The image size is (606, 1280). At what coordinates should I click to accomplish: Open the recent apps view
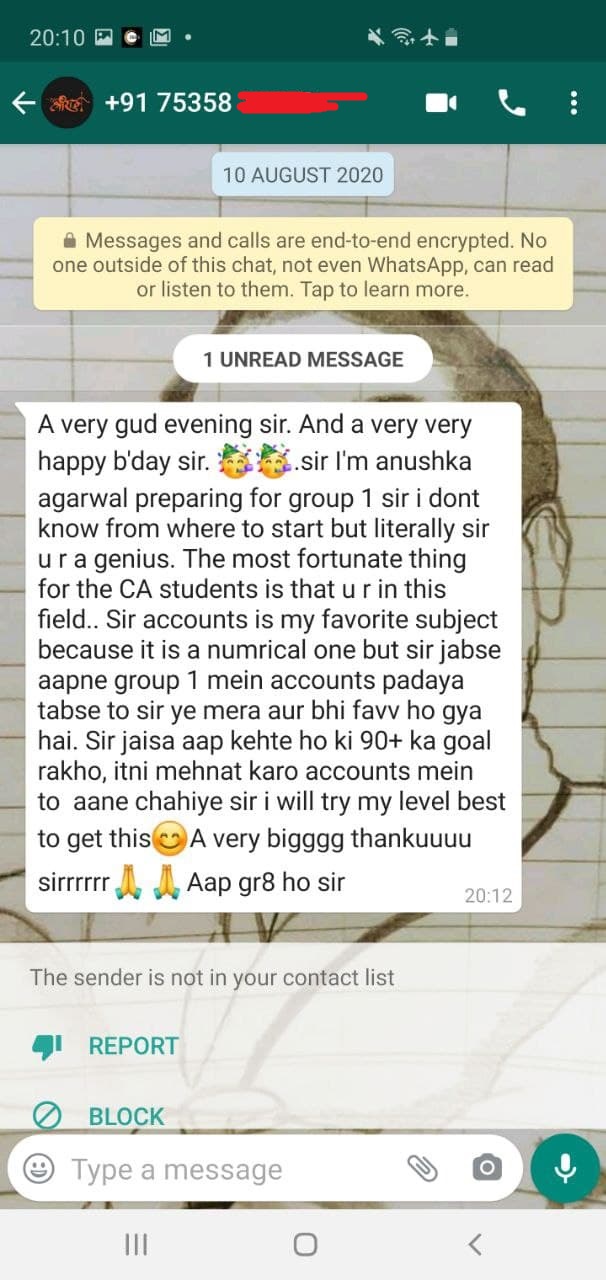136,1244
